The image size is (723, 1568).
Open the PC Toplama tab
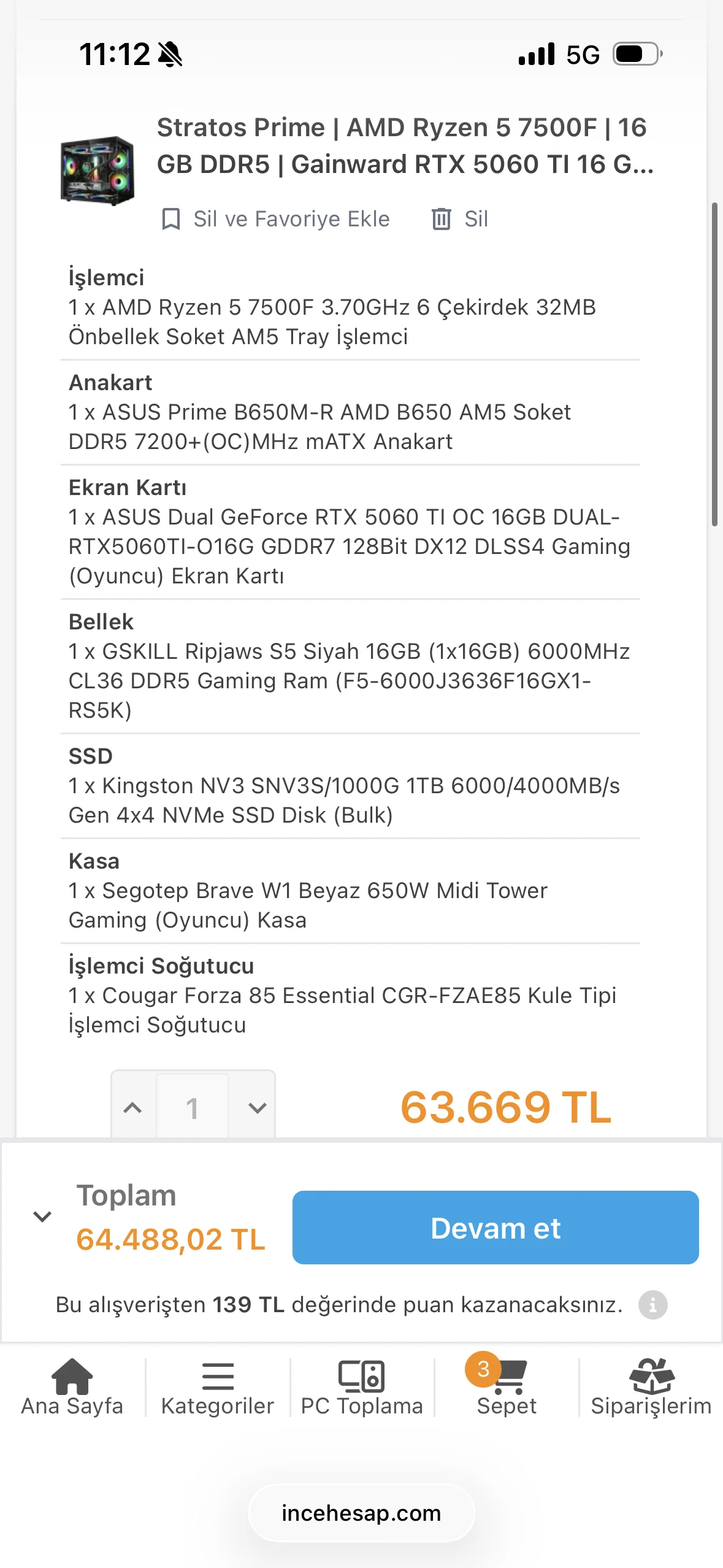click(362, 1388)
